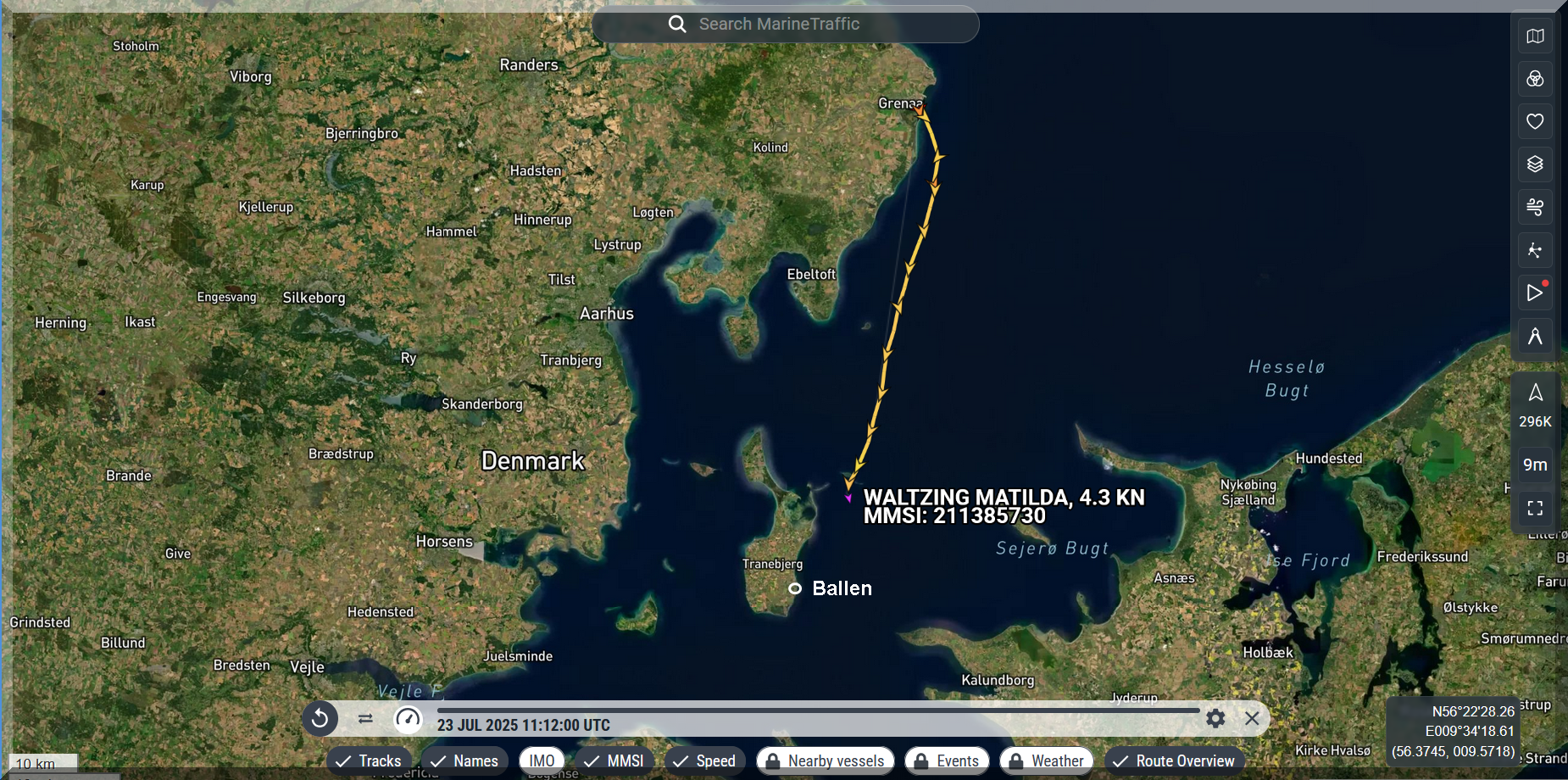This screenshot has width=1568, height=780.
Task: Enter fullscreen map view
Action: pyautogui.click(x=1535, y=508)
